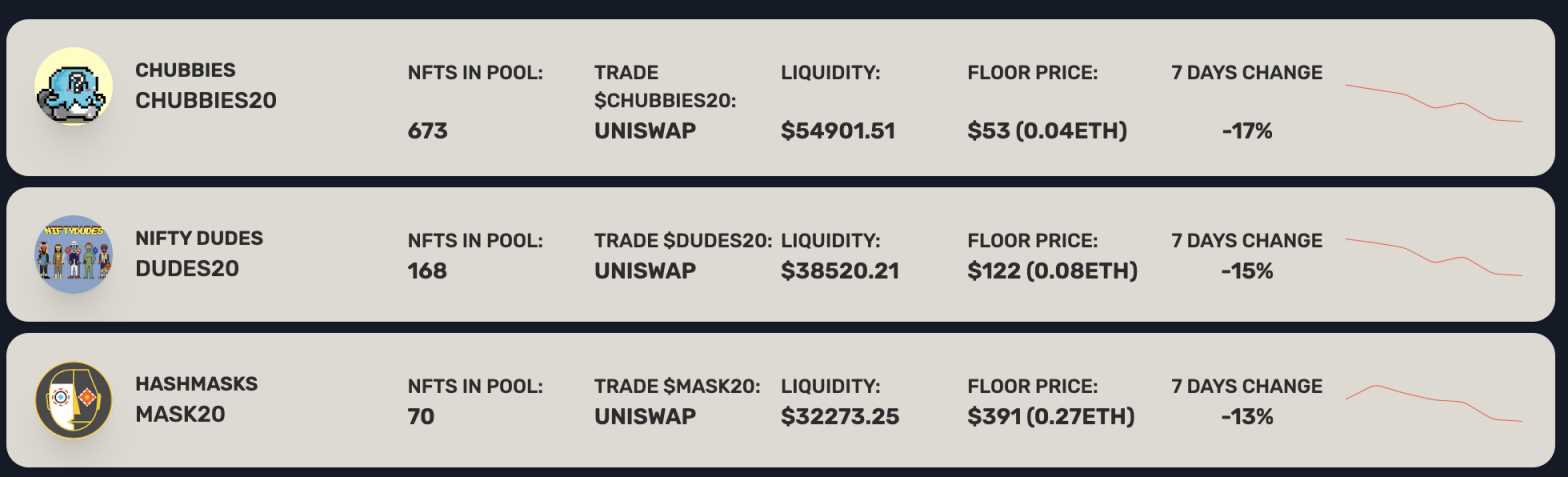Open the Nifty Dudes DUDES20 pool card
The image size is (1568, 477).
(x=199, y=254)
